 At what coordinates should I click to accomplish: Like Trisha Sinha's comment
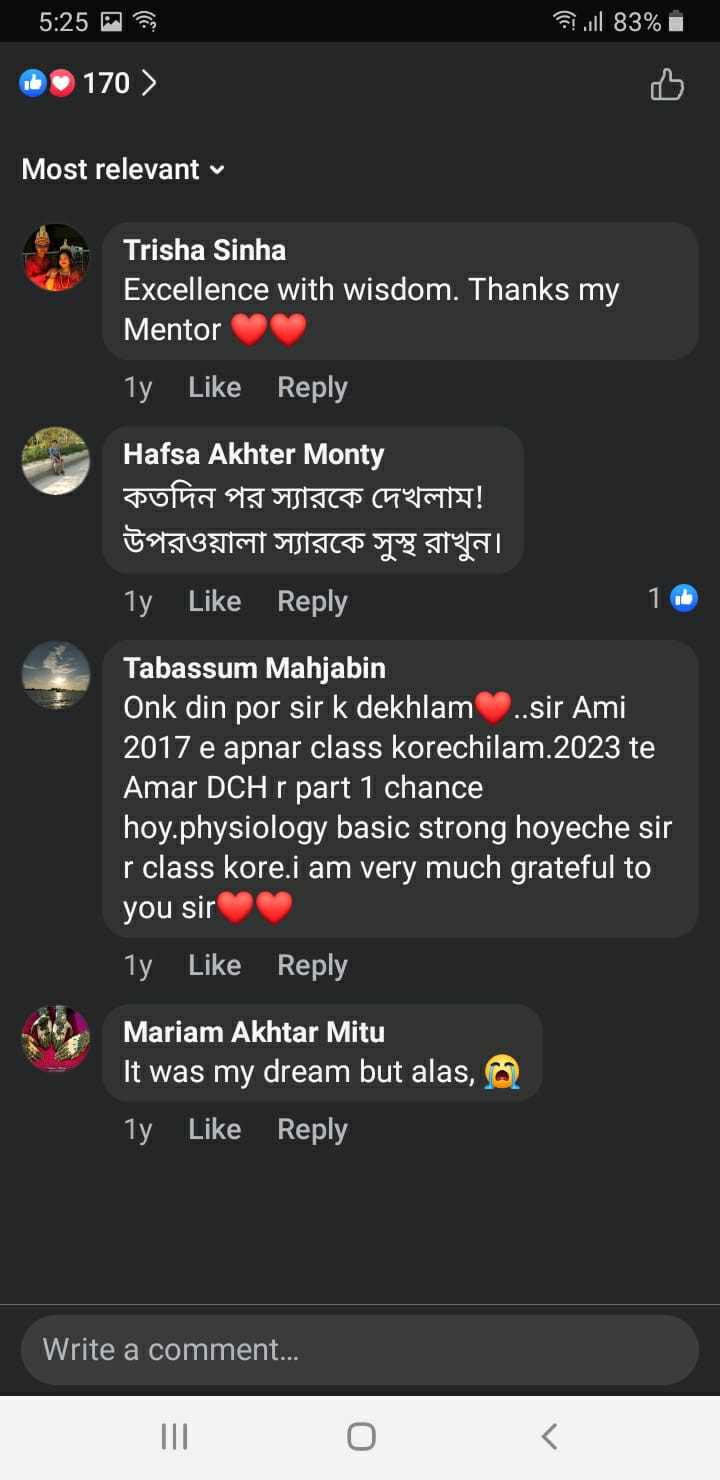(214, 387)
